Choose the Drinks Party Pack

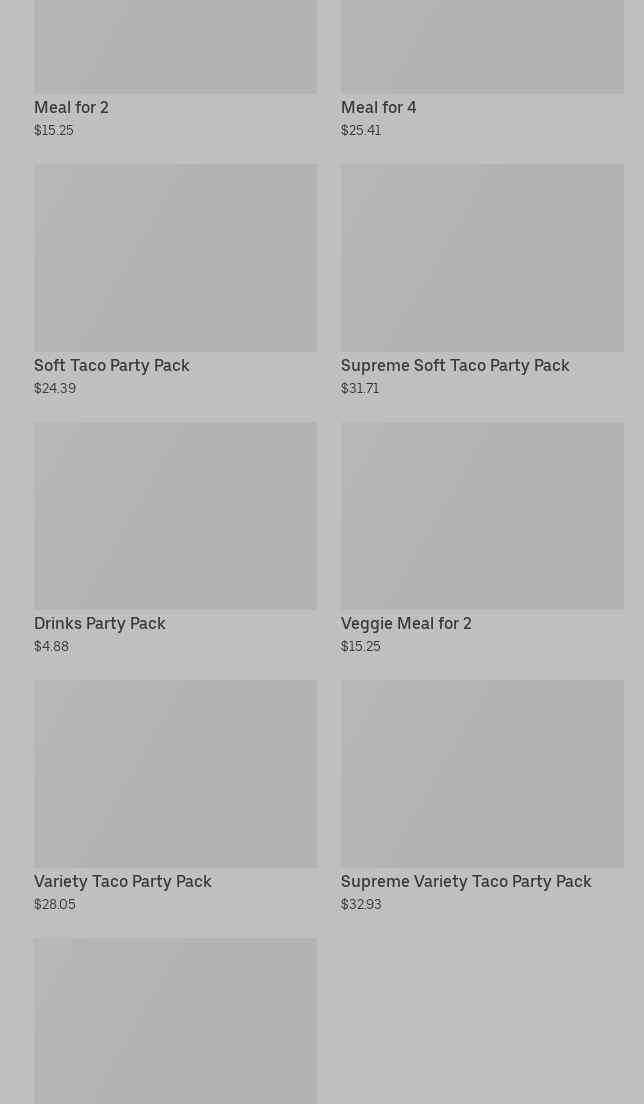pos(175,538)
